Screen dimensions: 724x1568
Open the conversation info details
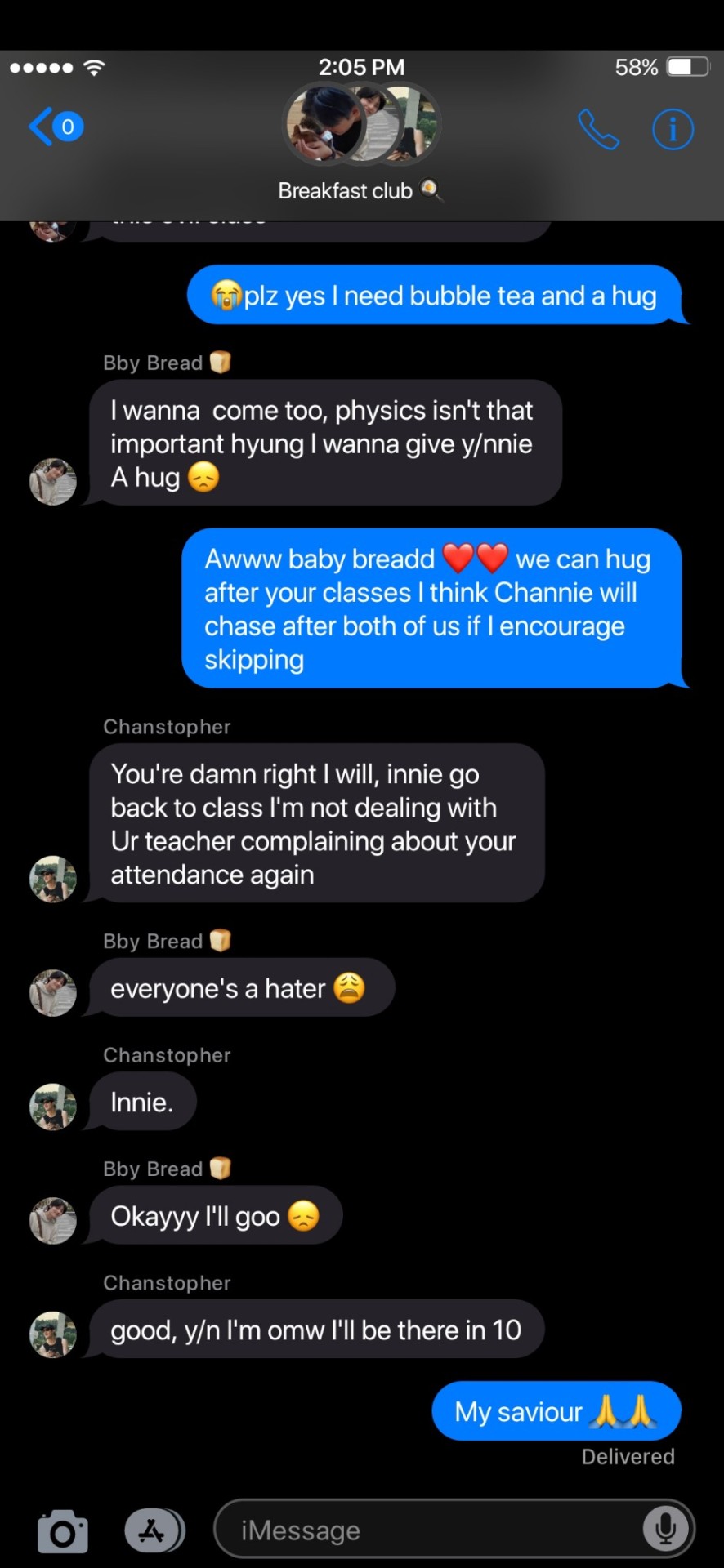point(673,129)
